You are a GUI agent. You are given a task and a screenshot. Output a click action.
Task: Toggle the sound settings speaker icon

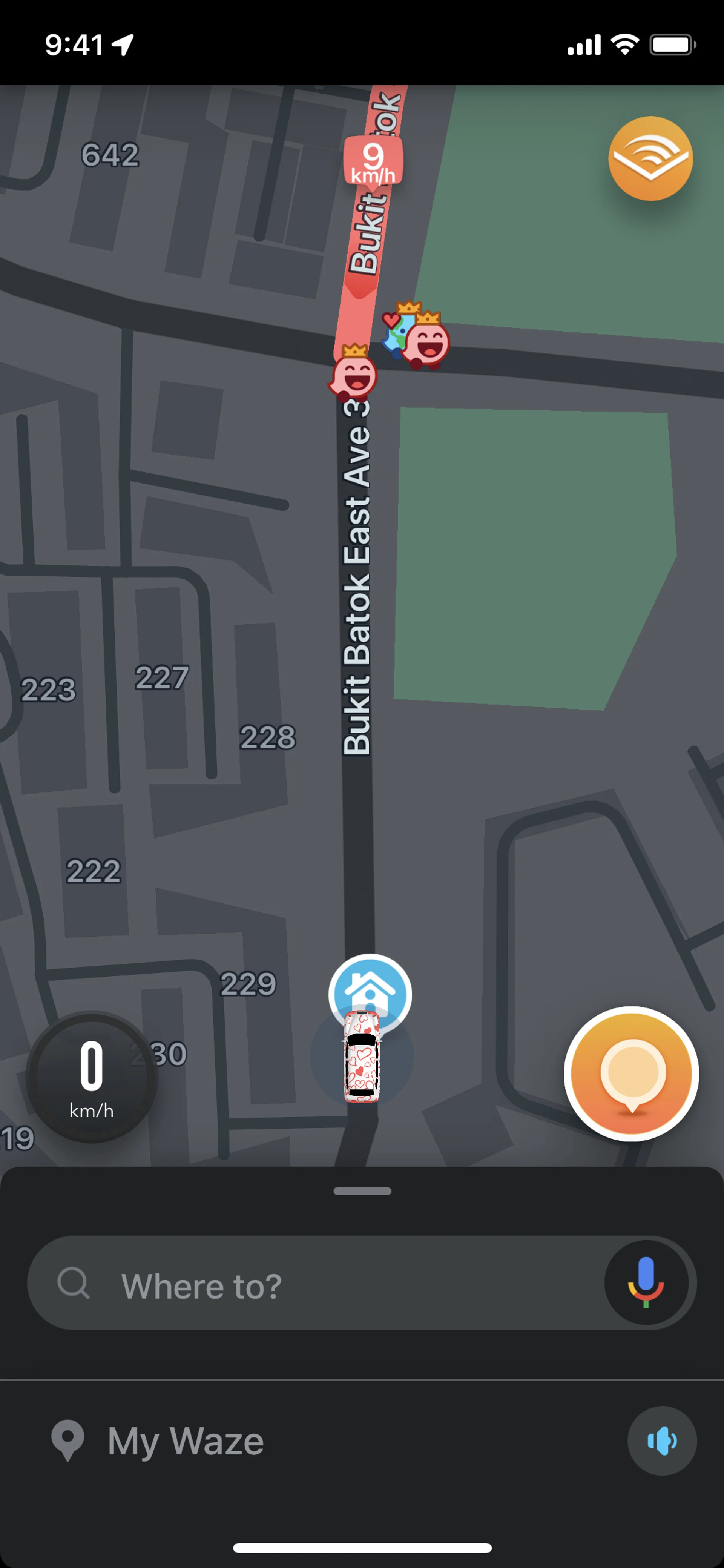662,1441
